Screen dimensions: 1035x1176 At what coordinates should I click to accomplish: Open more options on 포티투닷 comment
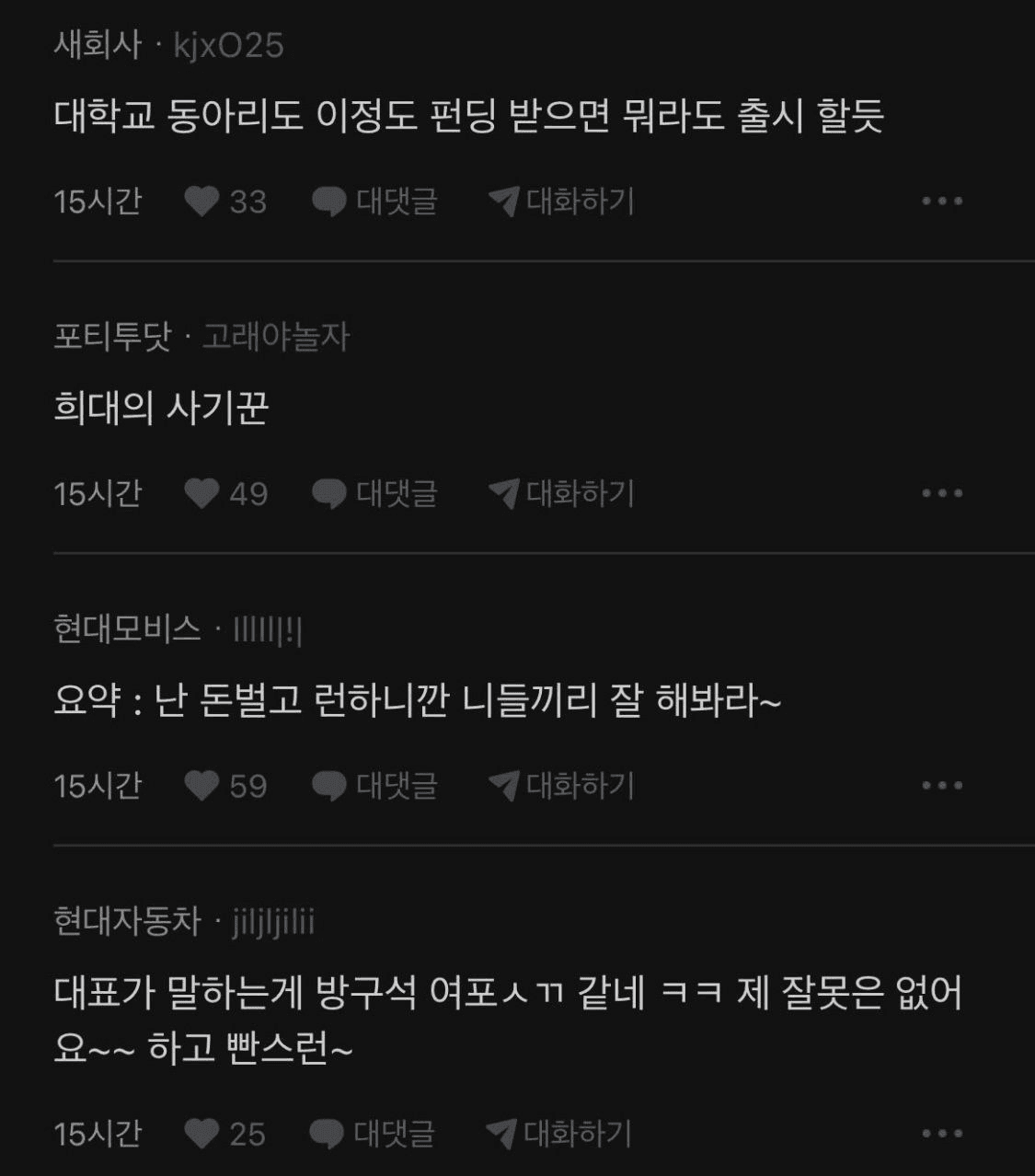pos(942,493)
